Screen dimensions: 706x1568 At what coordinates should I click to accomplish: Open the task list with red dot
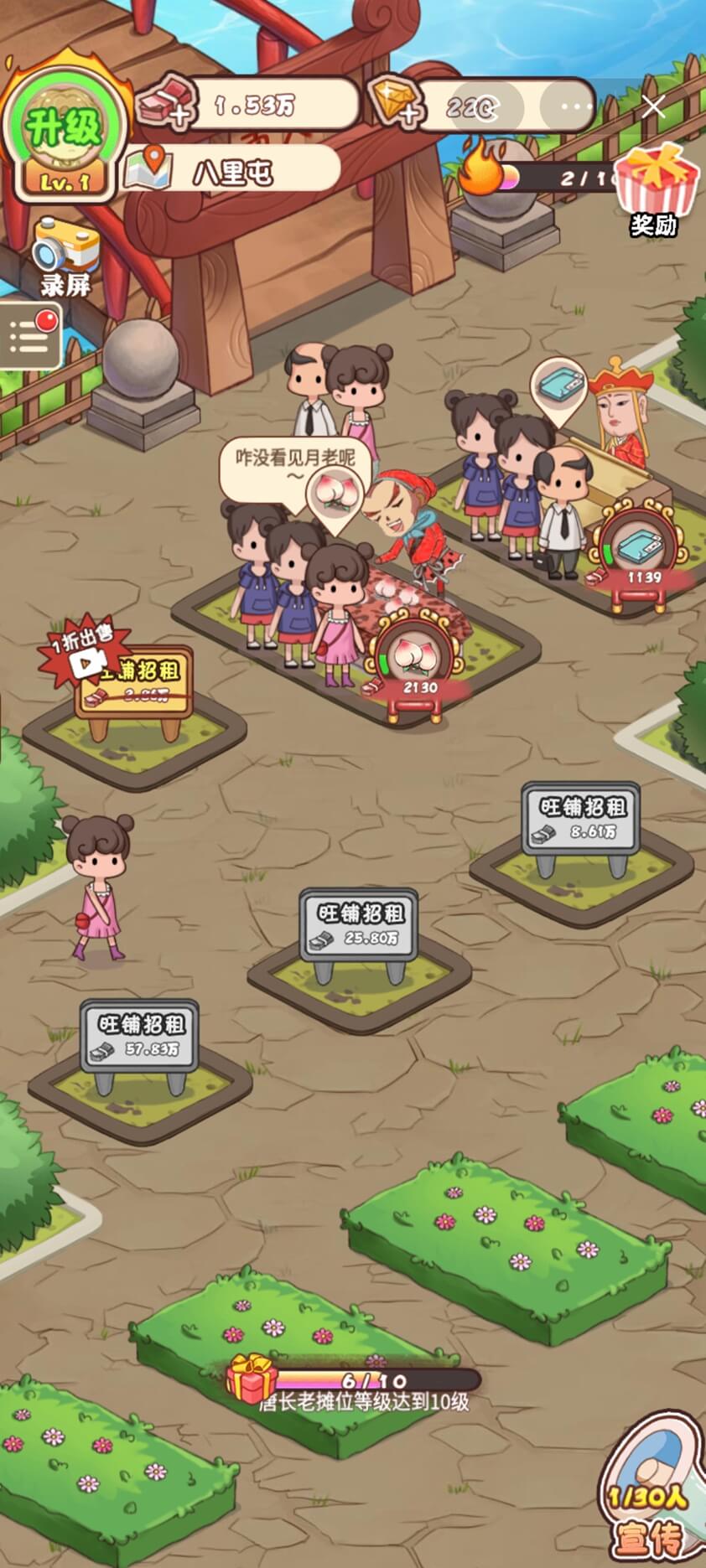[31, 335]
